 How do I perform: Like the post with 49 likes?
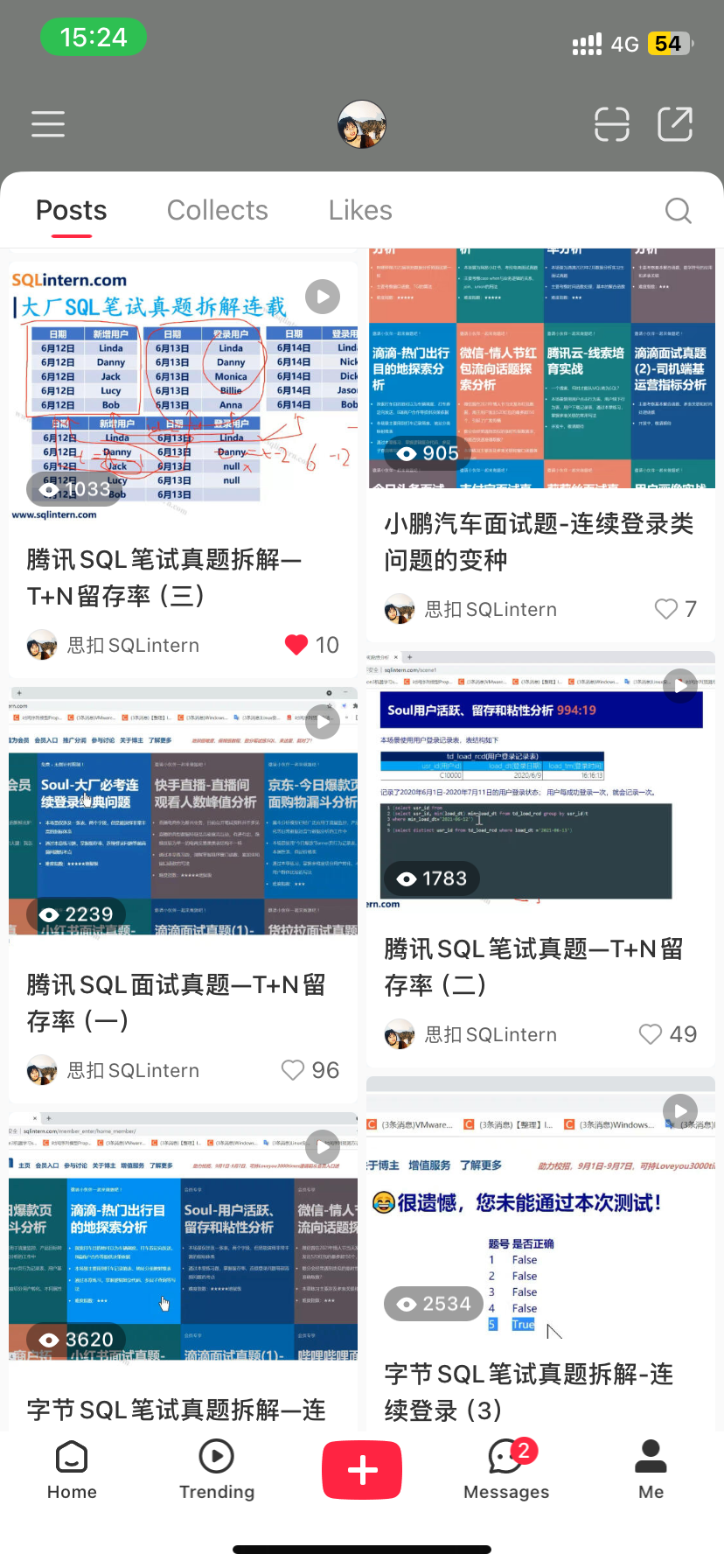[651, 1034]
